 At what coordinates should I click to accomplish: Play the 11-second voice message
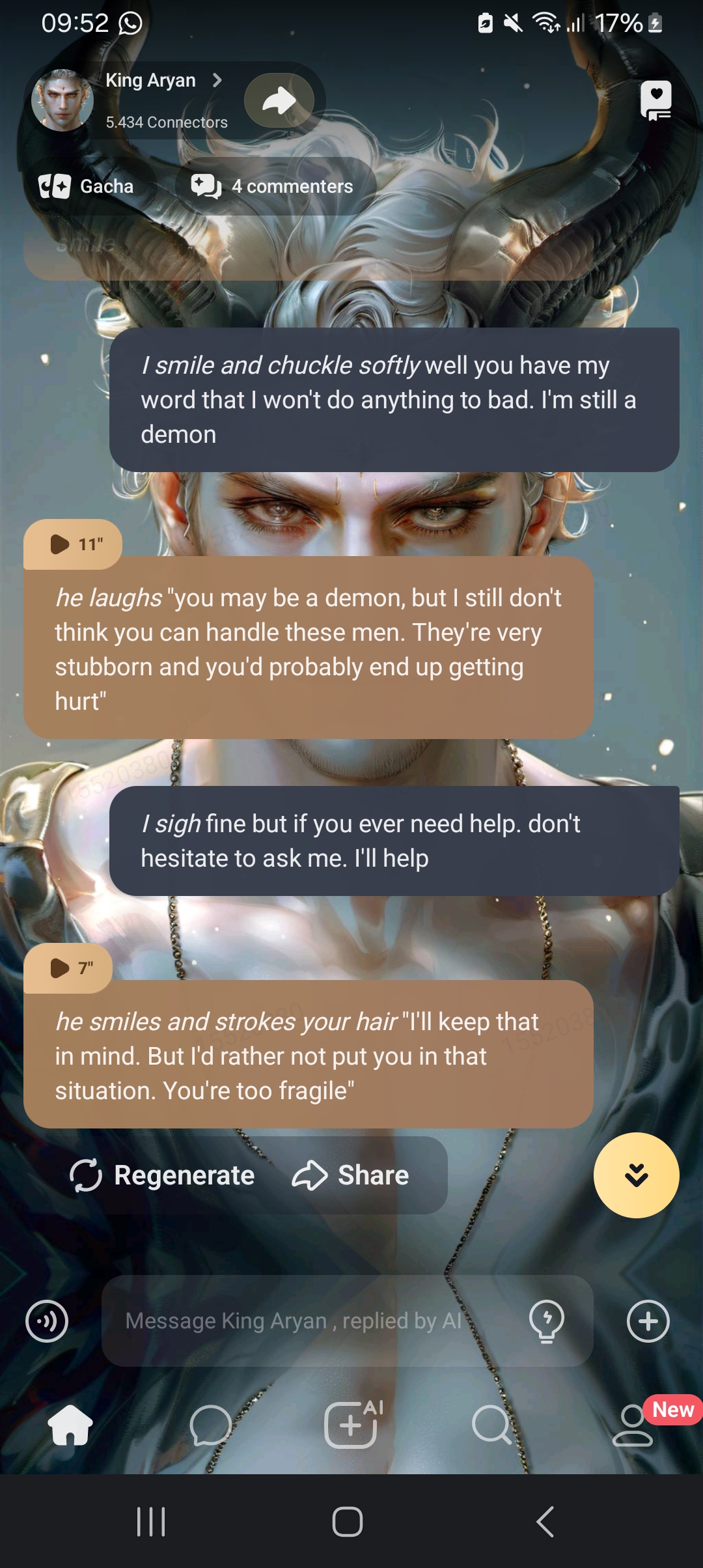tap(61, 544)
